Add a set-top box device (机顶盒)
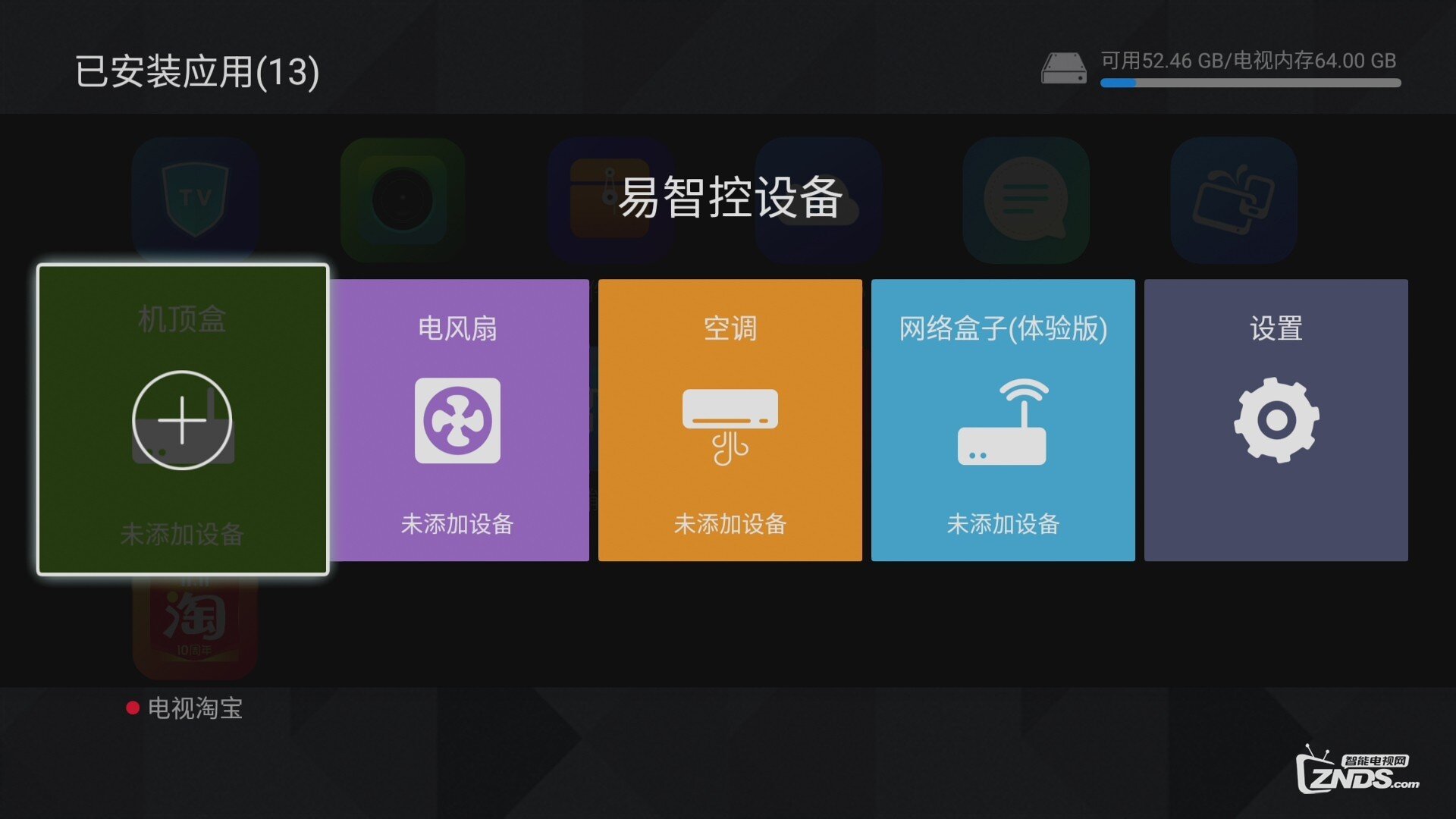The height and width of the screenshot is (819, 1456). pos(182,419)
